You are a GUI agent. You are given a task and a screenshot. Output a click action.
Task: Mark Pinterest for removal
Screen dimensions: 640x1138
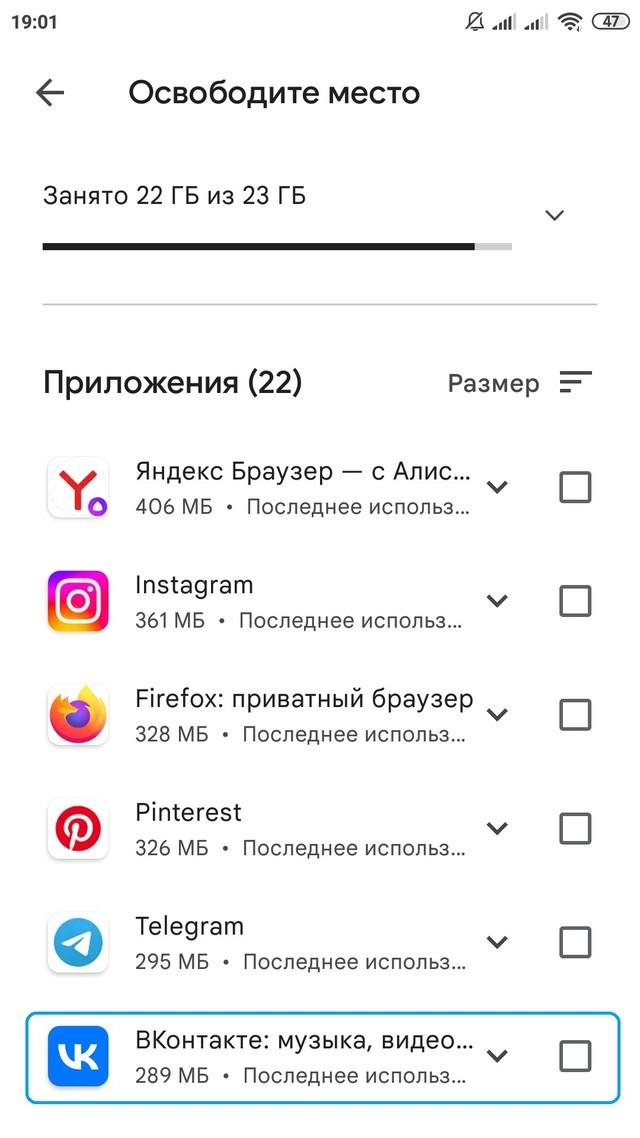click(575, 829)
